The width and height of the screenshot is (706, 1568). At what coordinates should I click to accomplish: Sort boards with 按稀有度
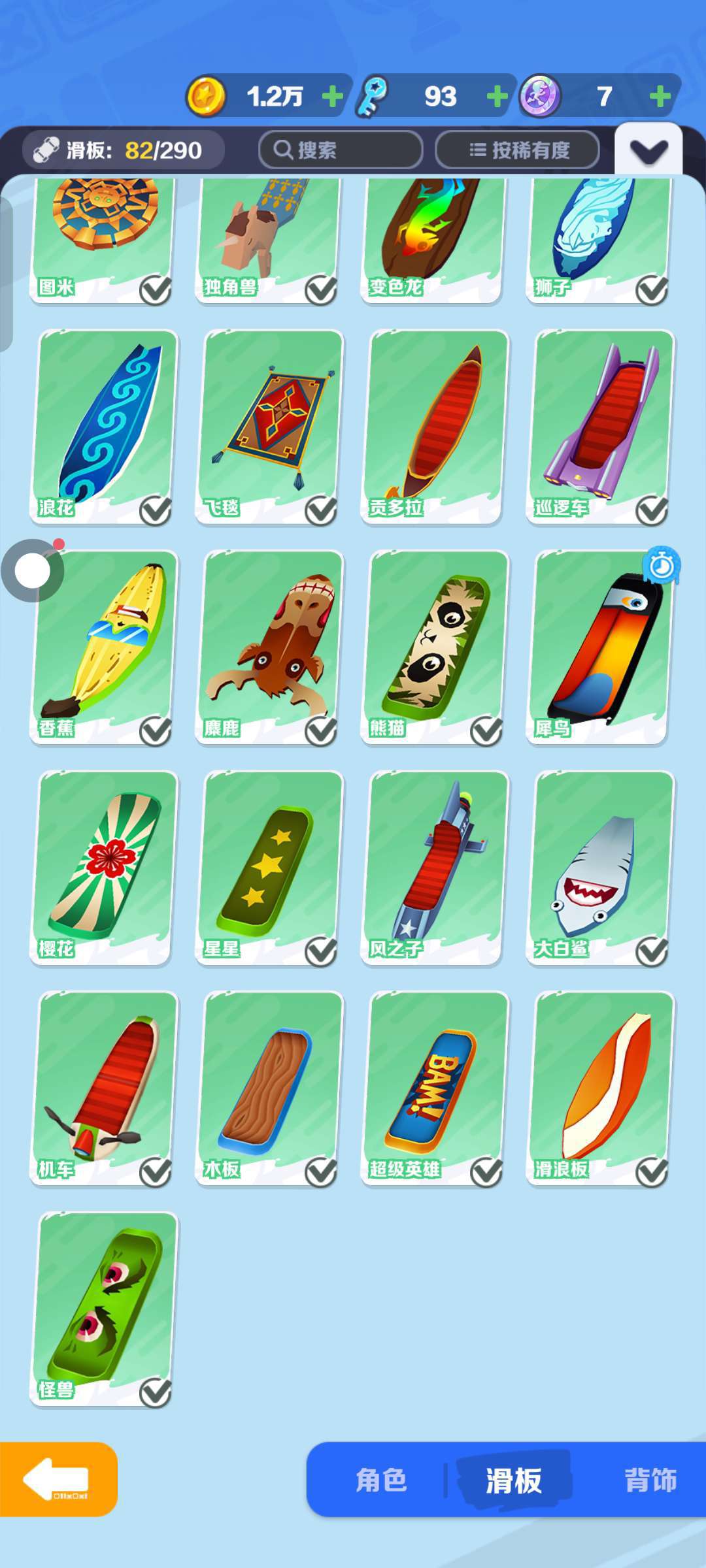click(517, 150)
